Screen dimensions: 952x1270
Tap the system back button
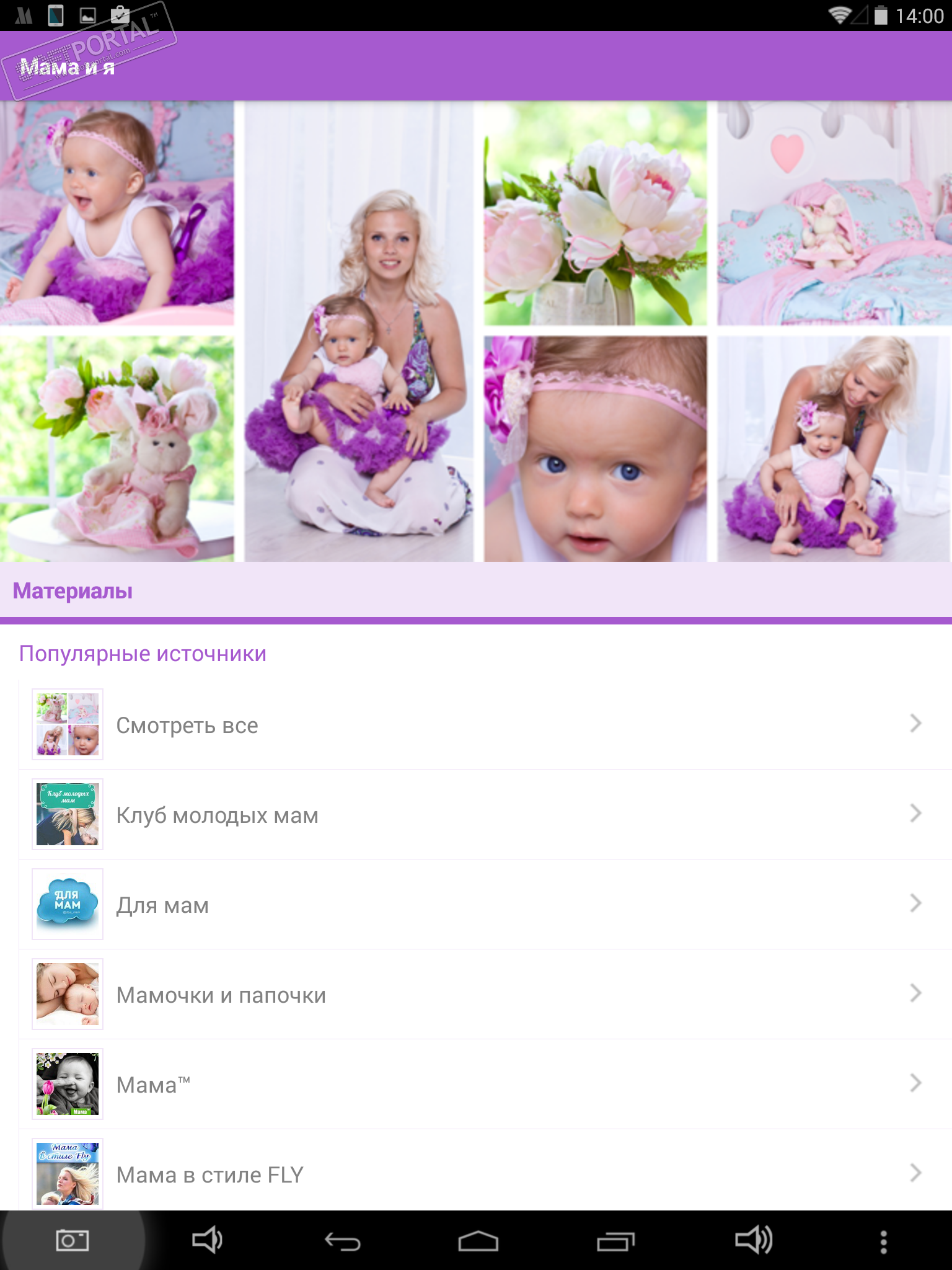tap(343, 1241)
